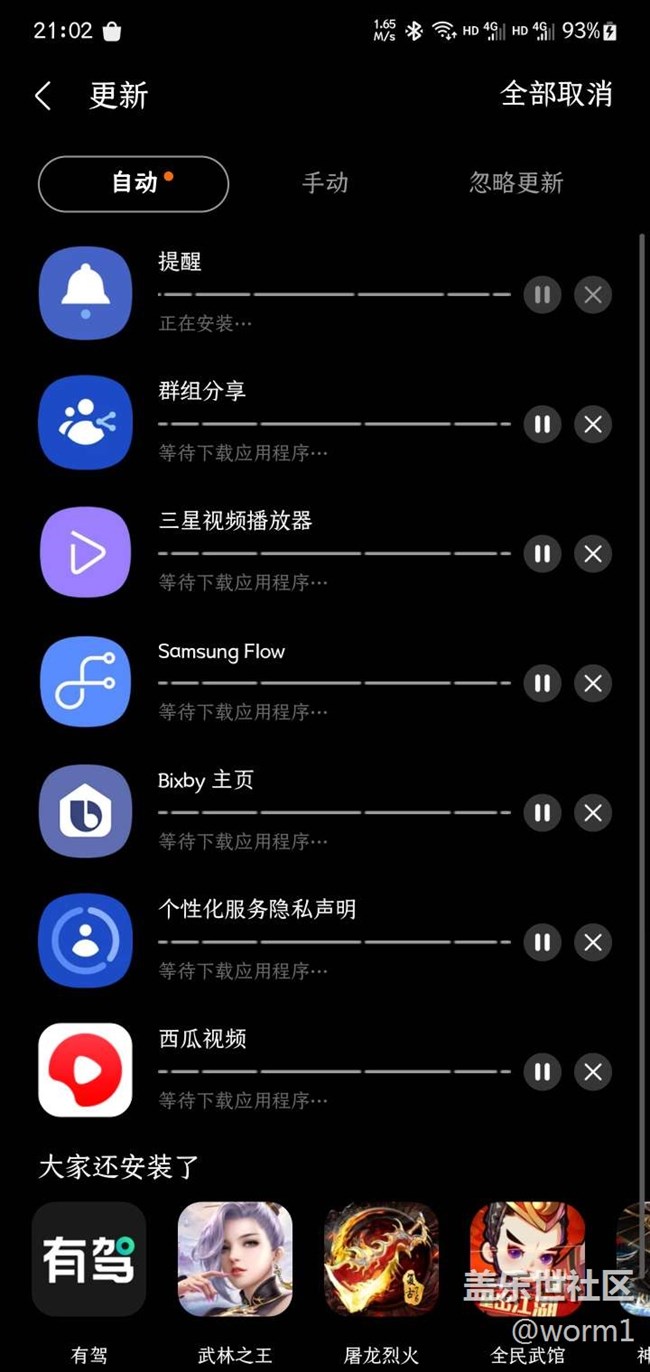Open the 有驾 recommended app

coord(89,1259)
